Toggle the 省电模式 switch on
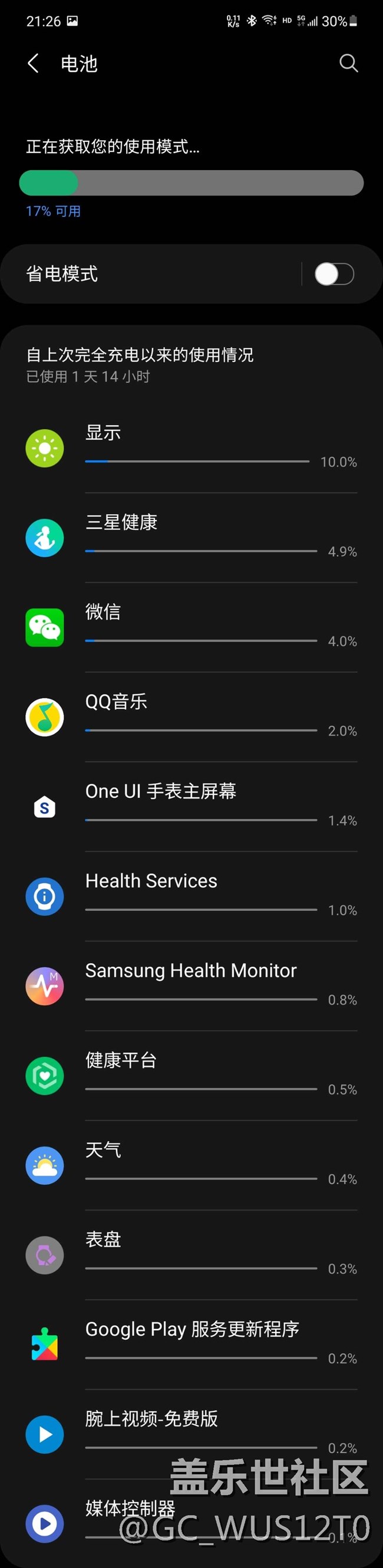The height and width of the screenshot is (1568, 383). (334, 274)
